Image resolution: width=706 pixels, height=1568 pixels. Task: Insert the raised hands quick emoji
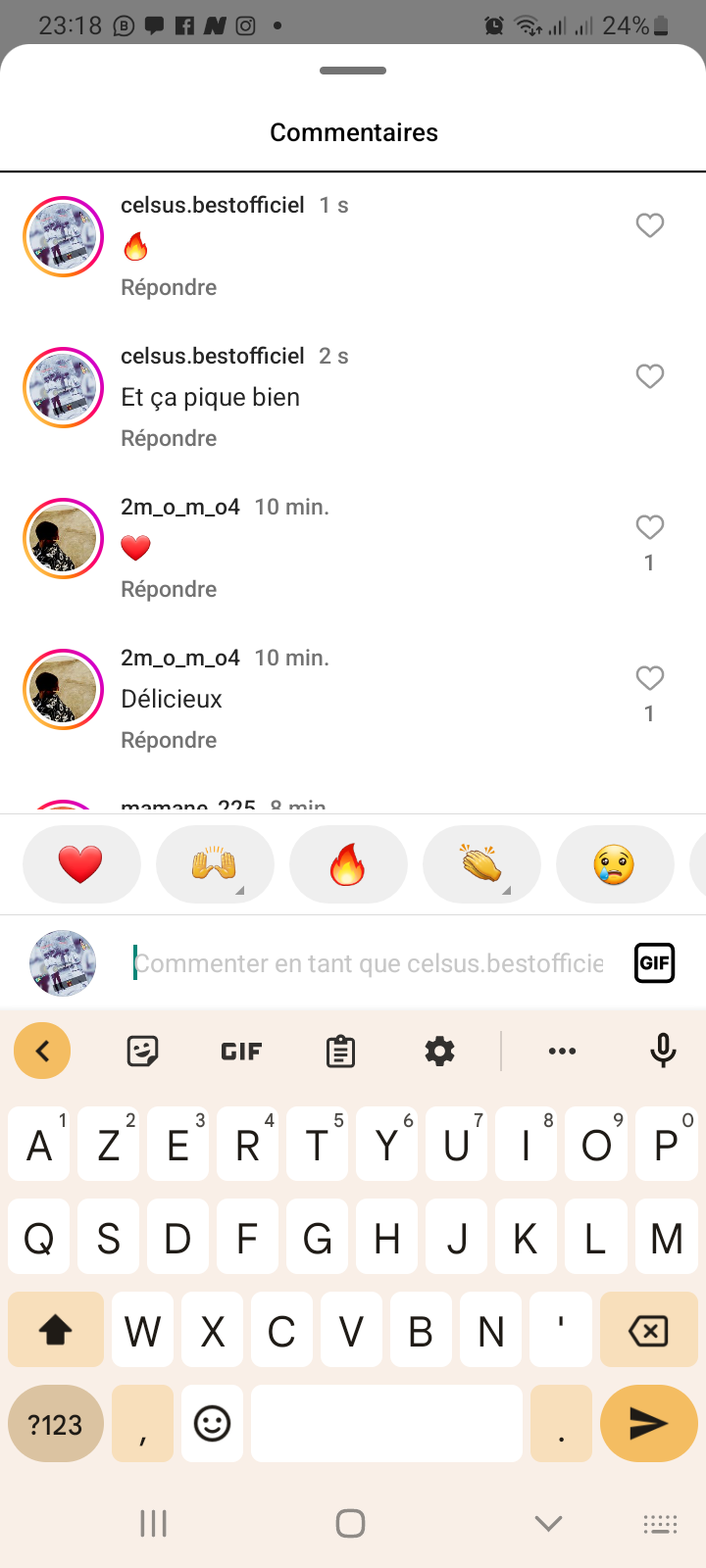(x=215, y=864)
